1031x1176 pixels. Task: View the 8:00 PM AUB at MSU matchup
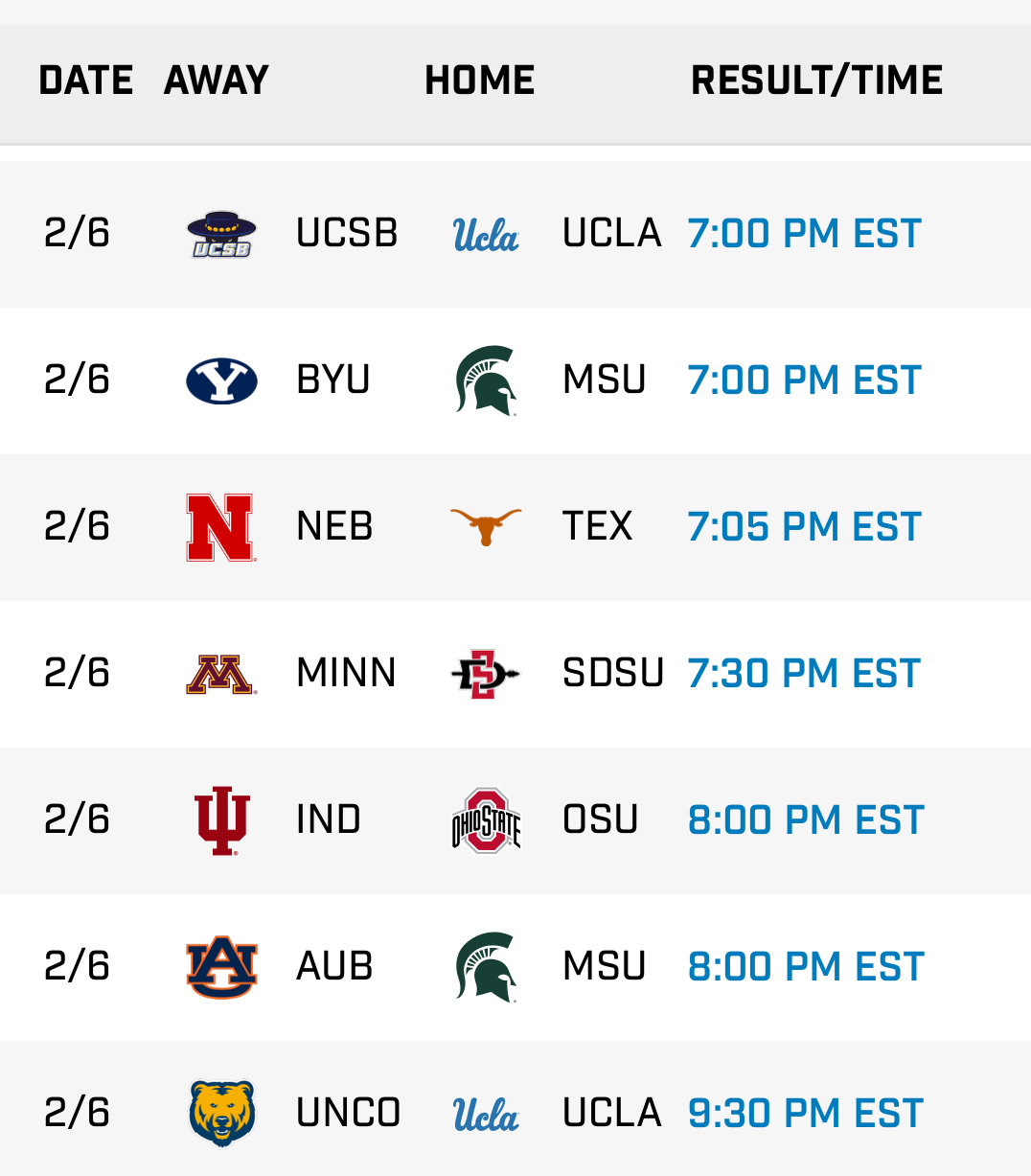(x=806, y=967)
